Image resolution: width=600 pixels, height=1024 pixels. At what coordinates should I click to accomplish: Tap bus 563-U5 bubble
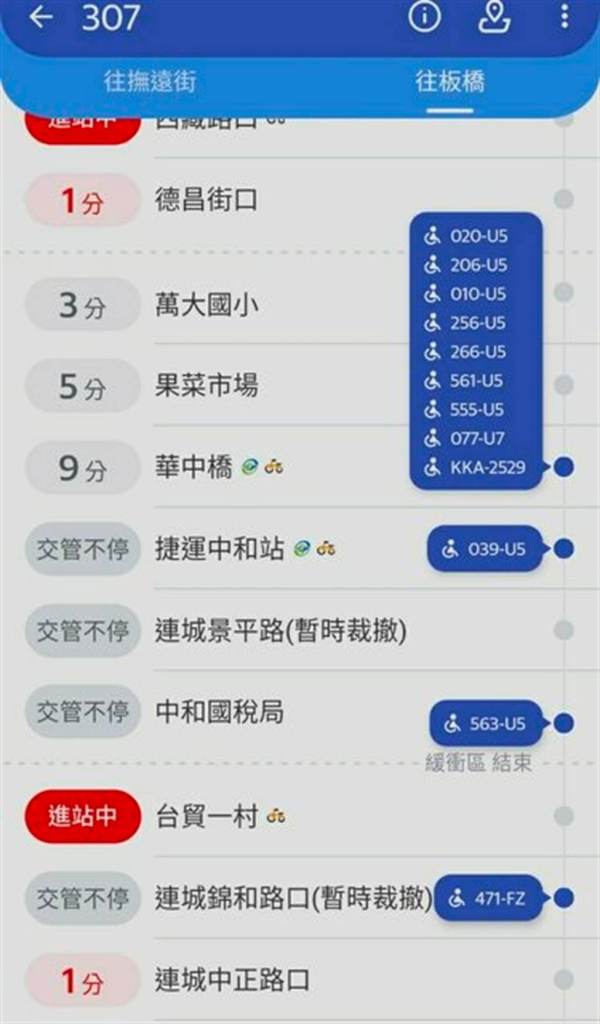[x=486, y=723]
